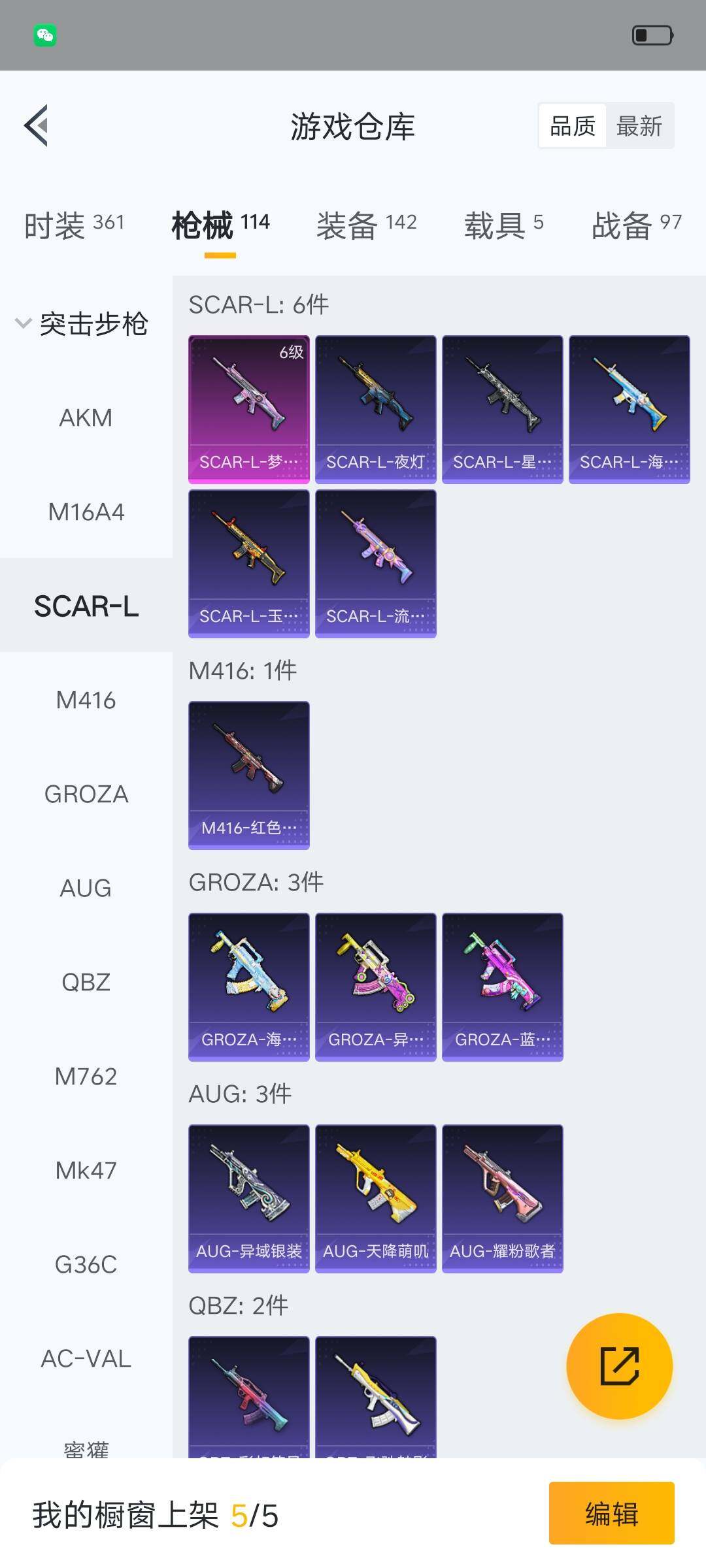Screen dimensions: 706x1568
Task: Switch to the 时装 tab
Action: 74,225
